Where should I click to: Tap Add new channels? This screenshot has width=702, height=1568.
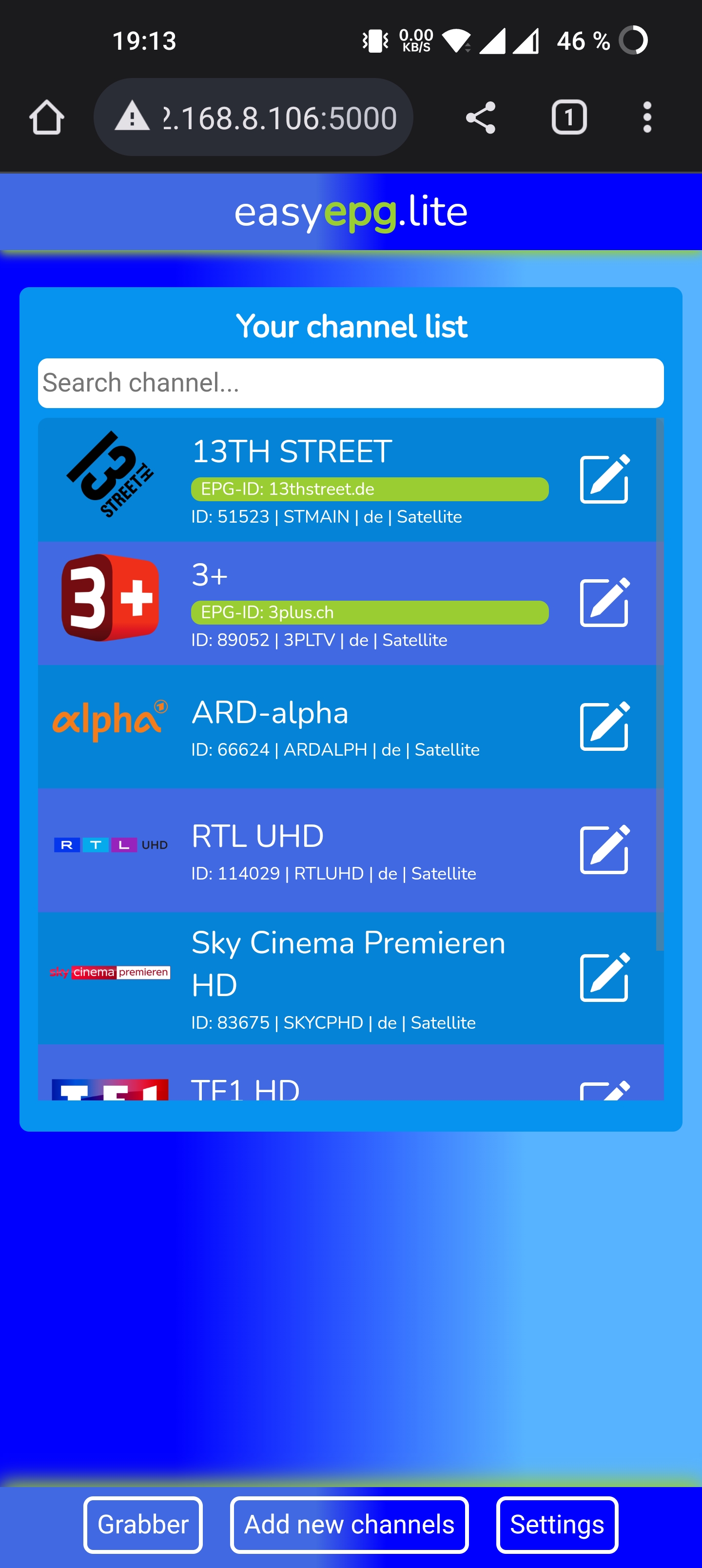[350, 1524]
